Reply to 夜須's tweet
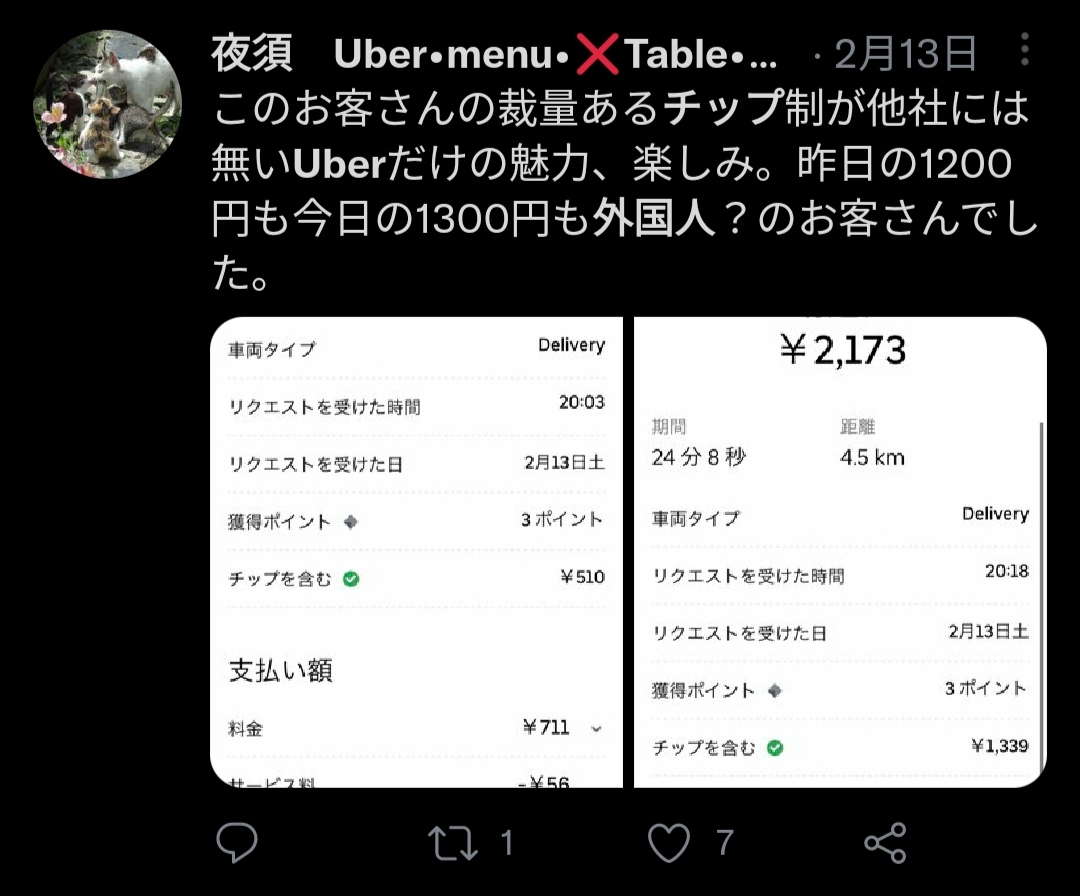The width and height of the screenshot is (1080, 896). pos(237,843)
